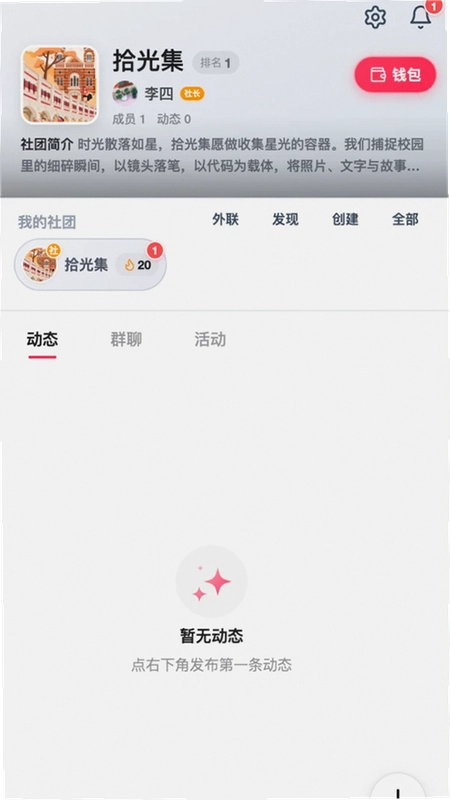The height and width of the screenshot is (800, 450).
Task: Open the settings gear icon
Action: 375,18
